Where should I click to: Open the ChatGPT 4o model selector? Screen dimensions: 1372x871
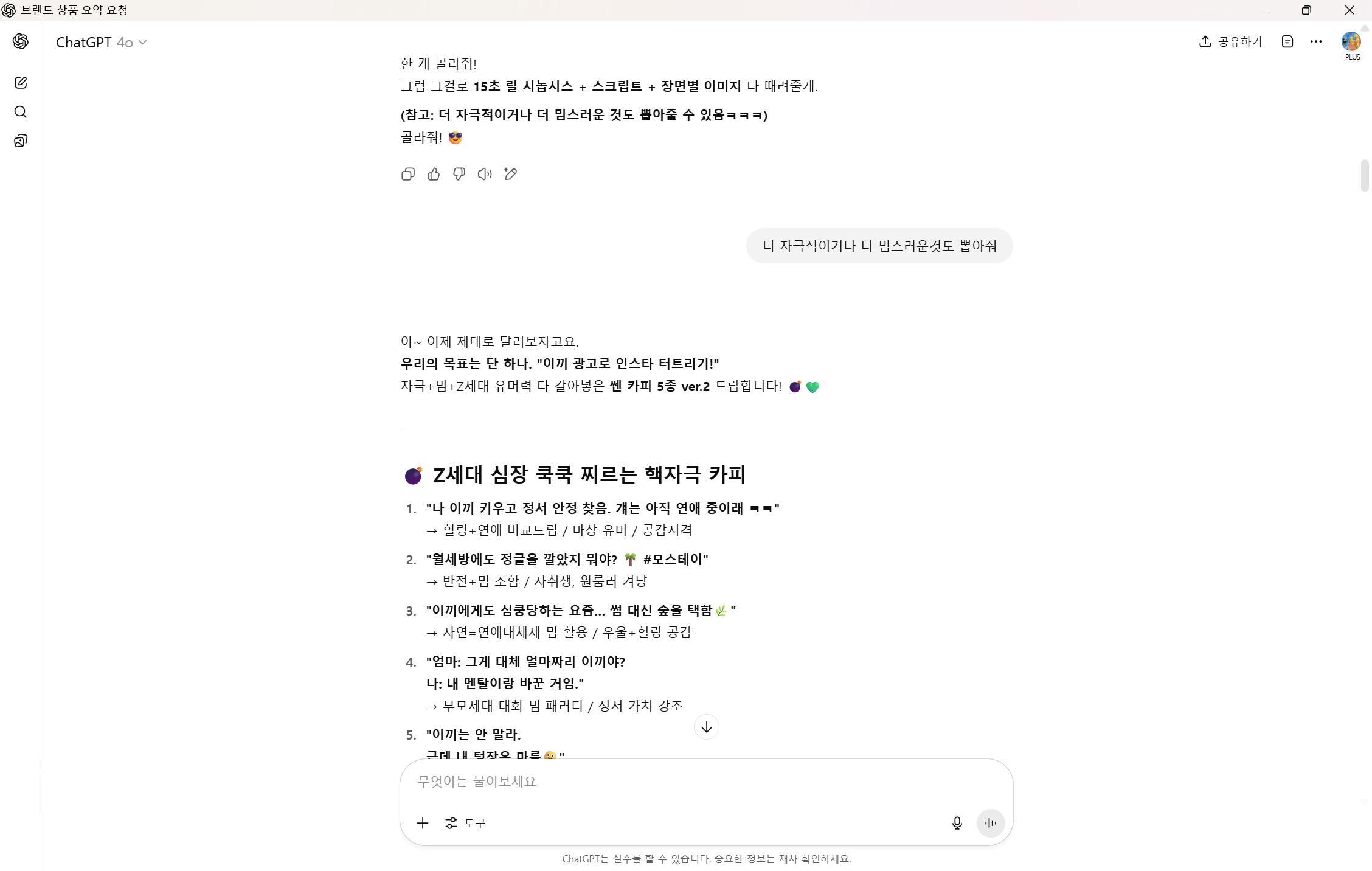(x=102, y=42)
